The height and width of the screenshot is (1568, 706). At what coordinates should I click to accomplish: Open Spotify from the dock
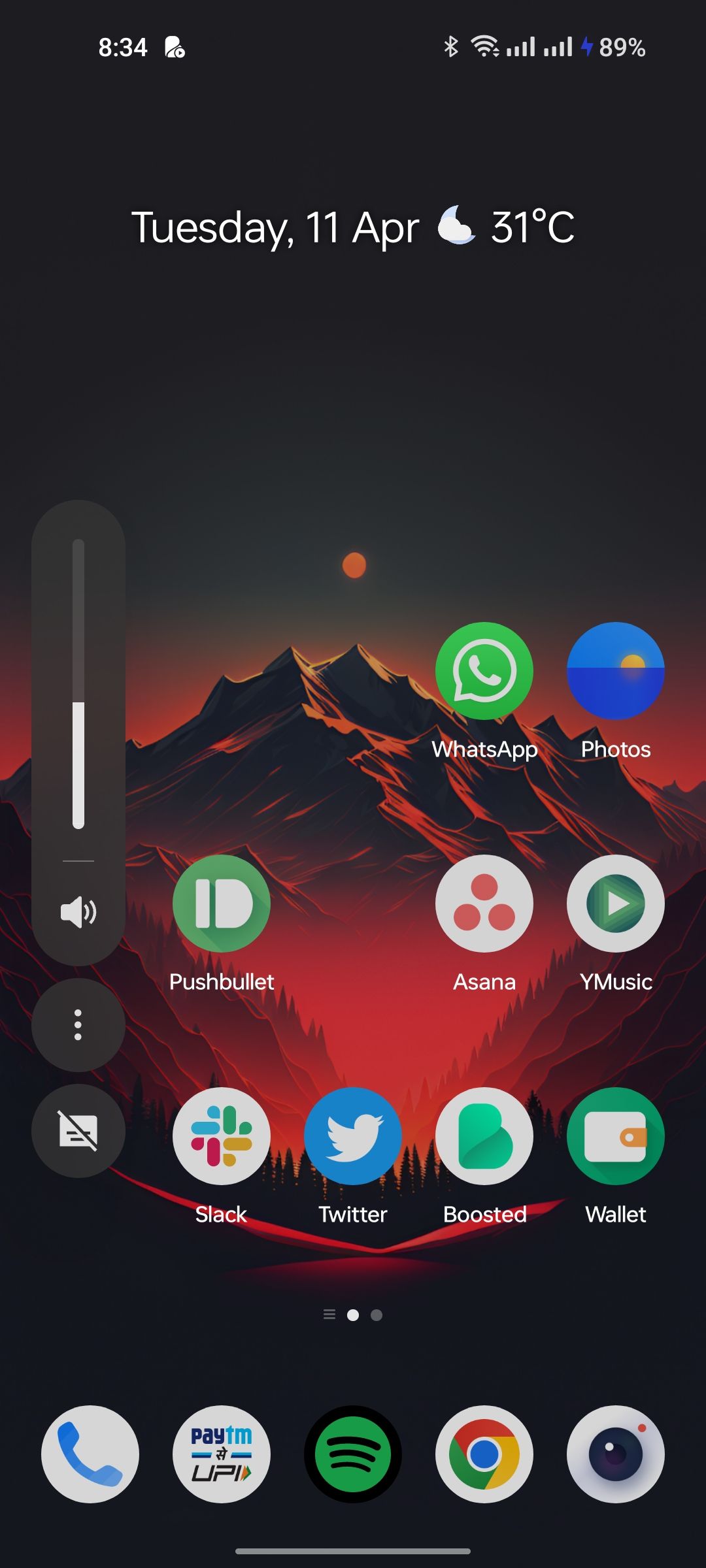click(x=353, y=1454)
